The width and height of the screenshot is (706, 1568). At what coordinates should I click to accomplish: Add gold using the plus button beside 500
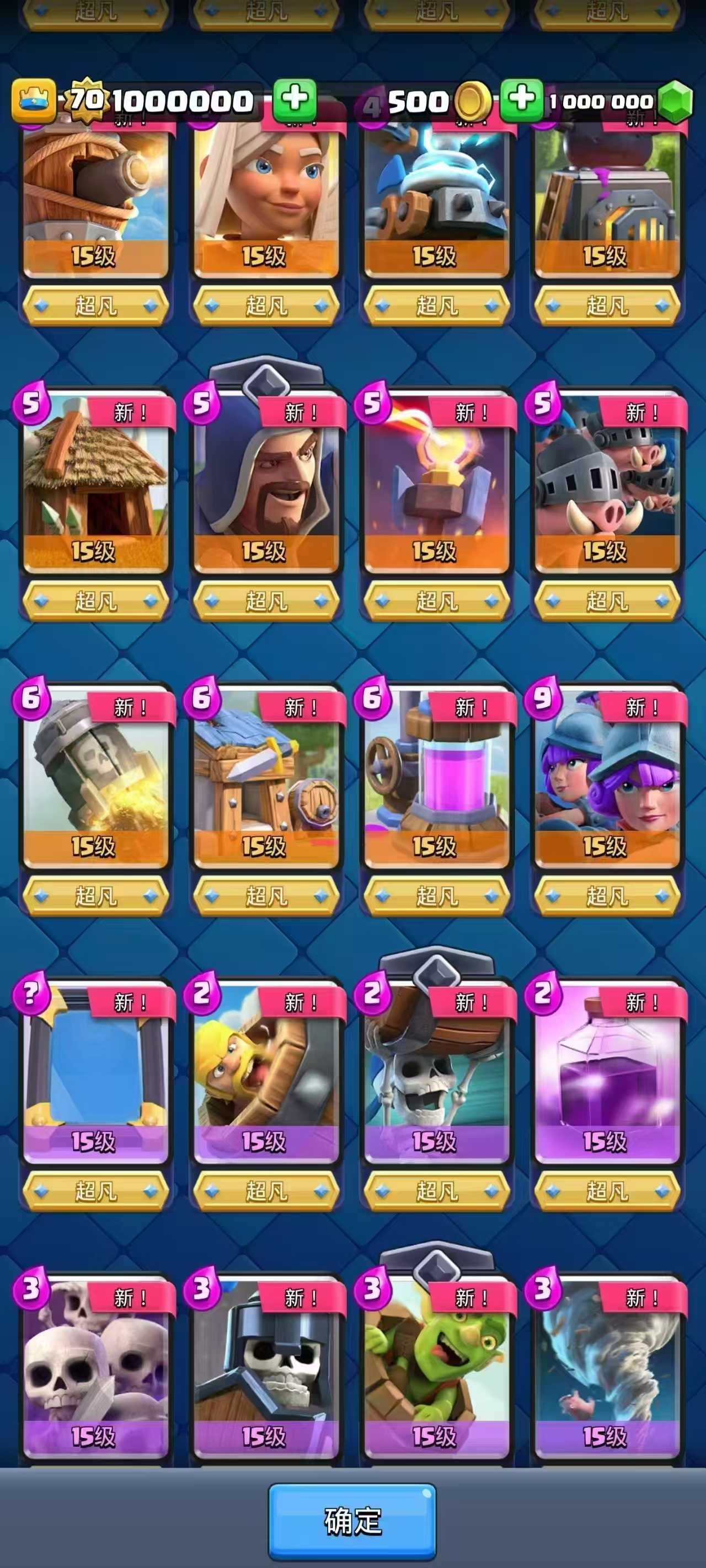(x=521, y=100)
